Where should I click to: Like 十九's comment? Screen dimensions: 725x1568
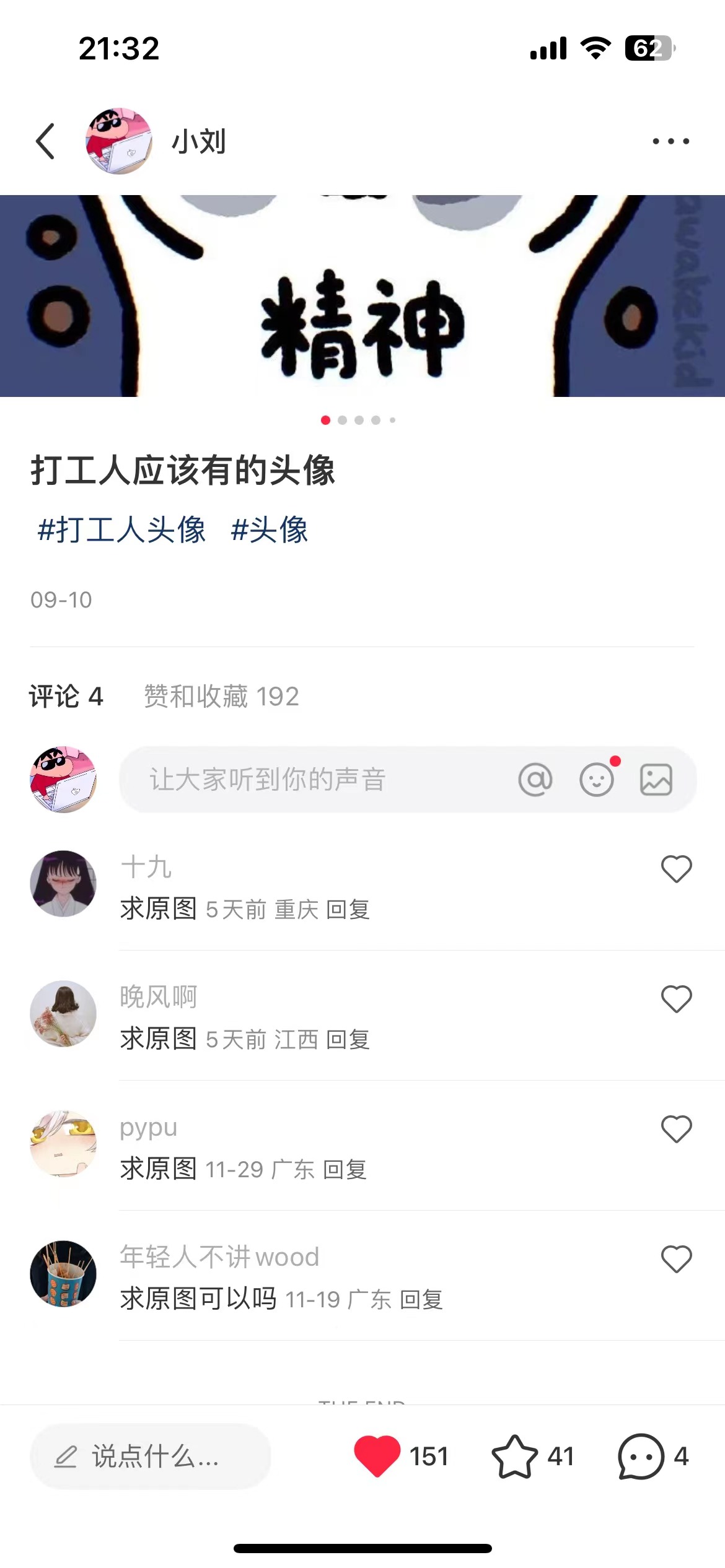point(676,868)
